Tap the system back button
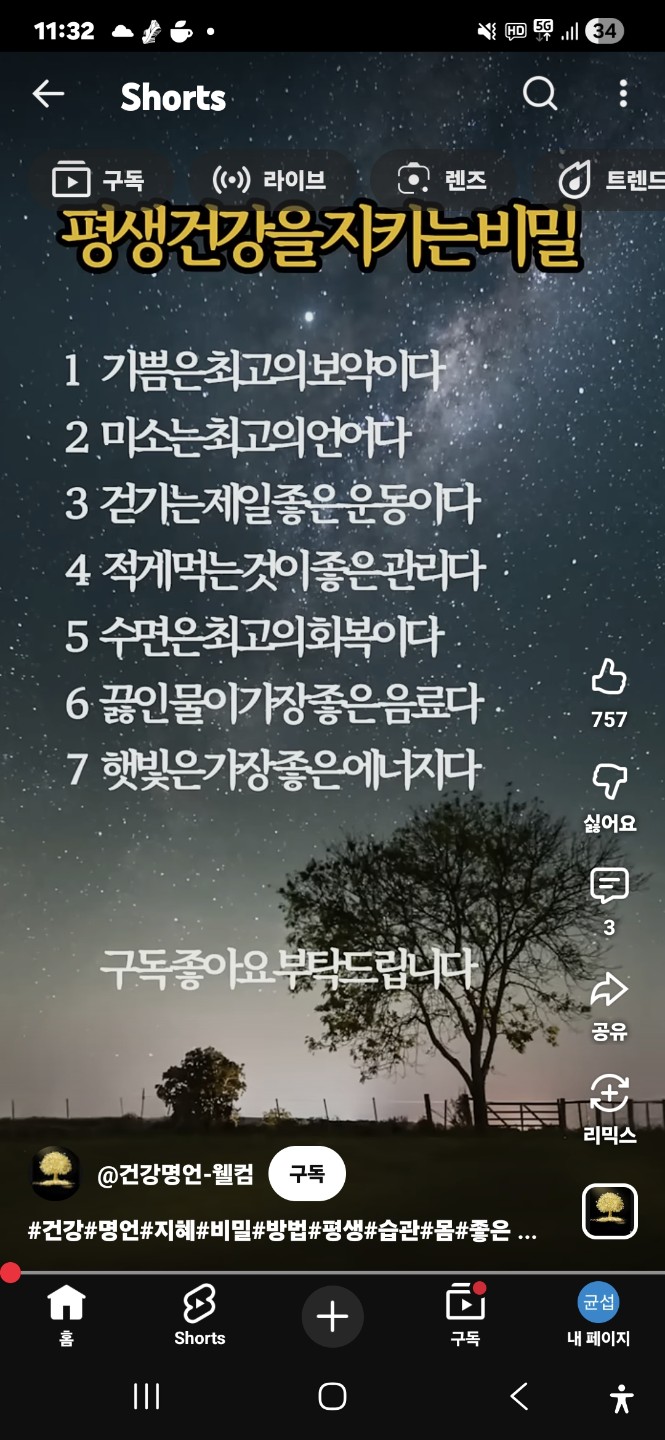The image size is (665, 1440). coord(519,1397)
